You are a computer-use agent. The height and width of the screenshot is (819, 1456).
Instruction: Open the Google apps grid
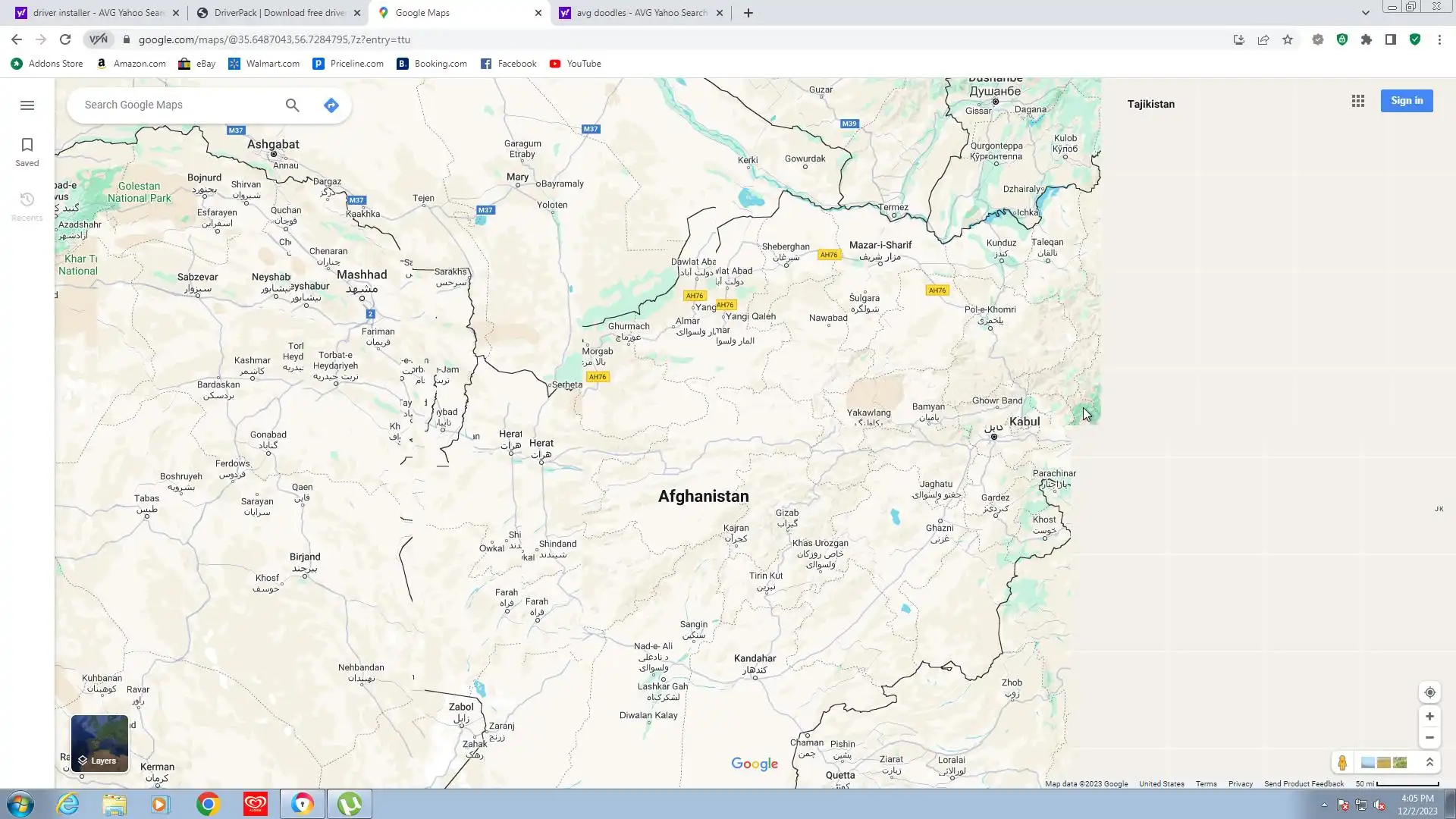(x=1357, y=101)
